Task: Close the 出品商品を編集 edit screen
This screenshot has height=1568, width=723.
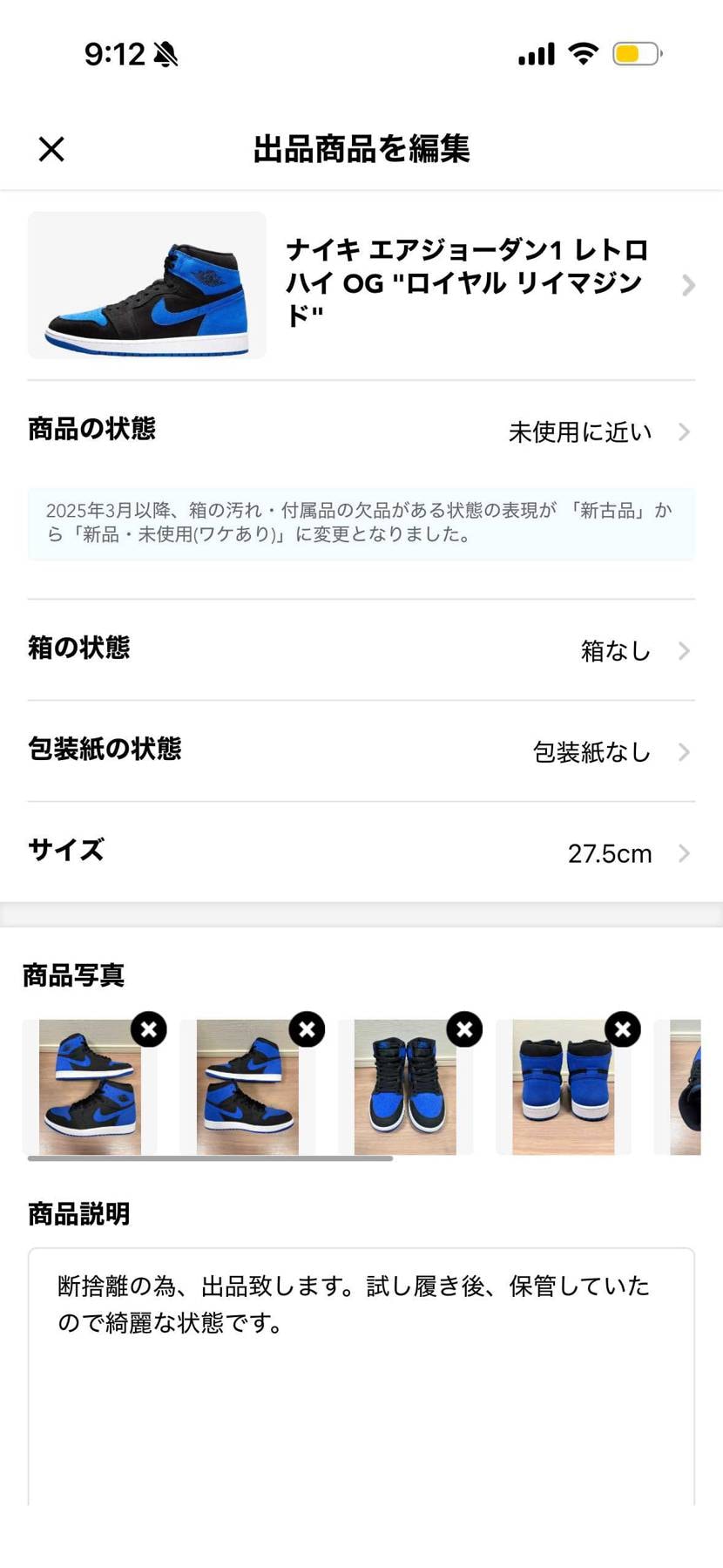Action: [51, 149]
